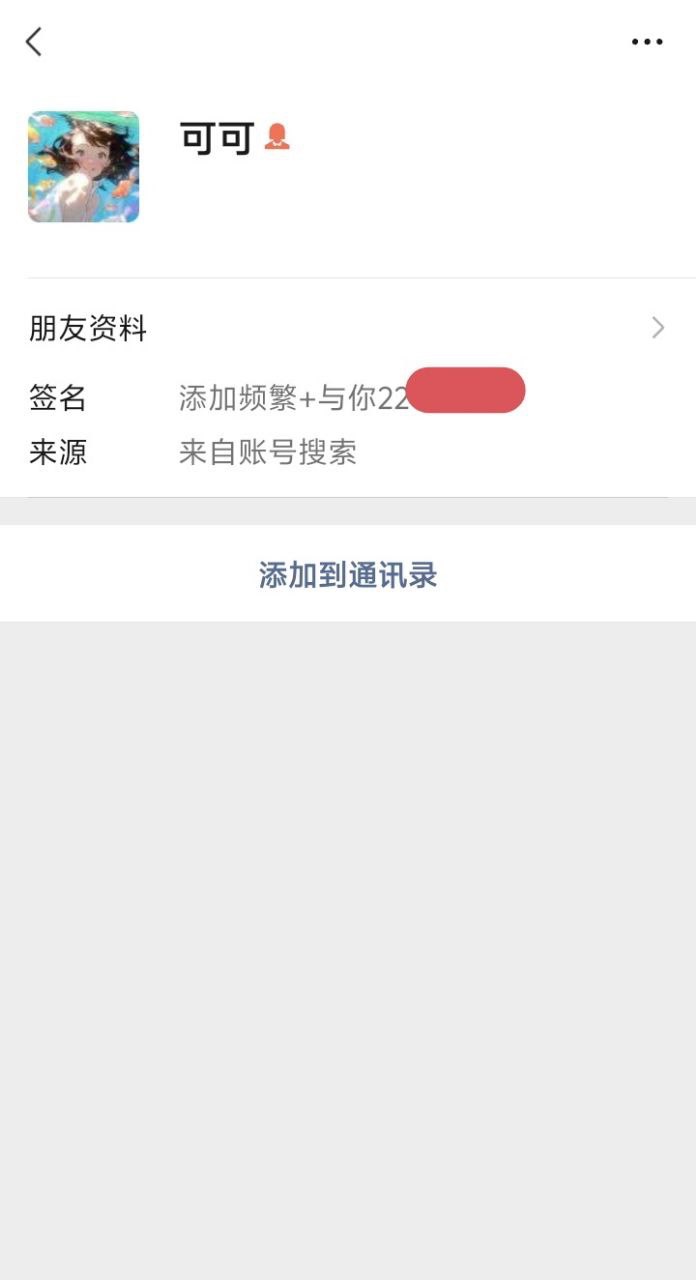The width and height of the screenshot is (696, 1280).
Task: View 可可's profile avatar
Action: 83,166
